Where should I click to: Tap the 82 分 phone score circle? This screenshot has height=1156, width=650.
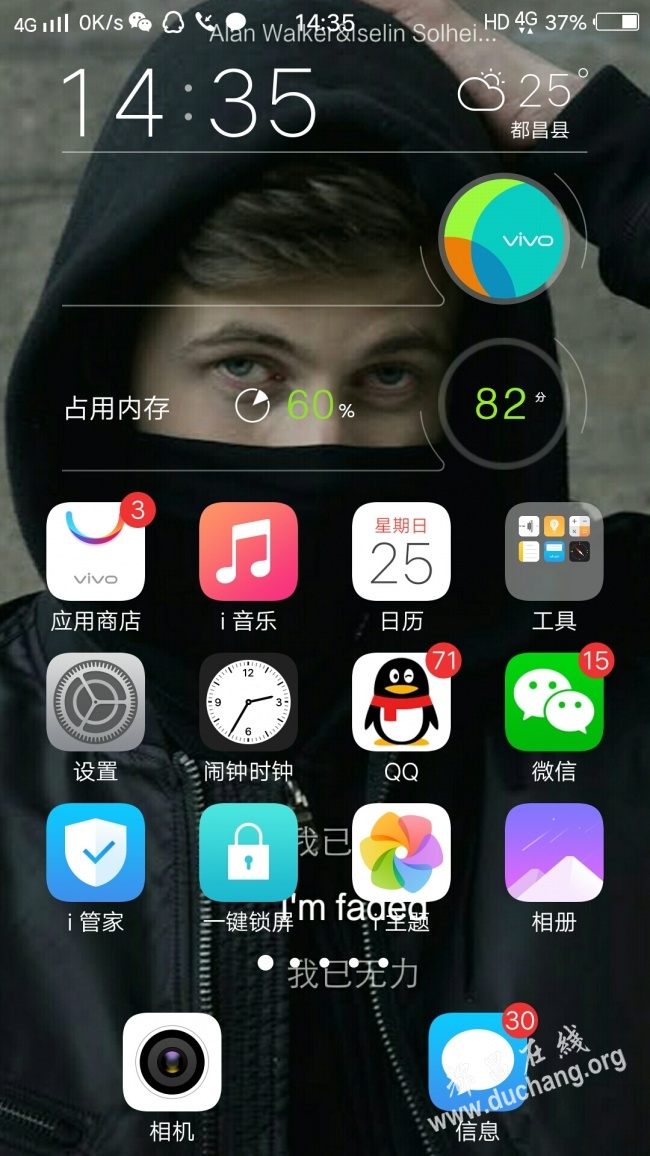[500, 403]
